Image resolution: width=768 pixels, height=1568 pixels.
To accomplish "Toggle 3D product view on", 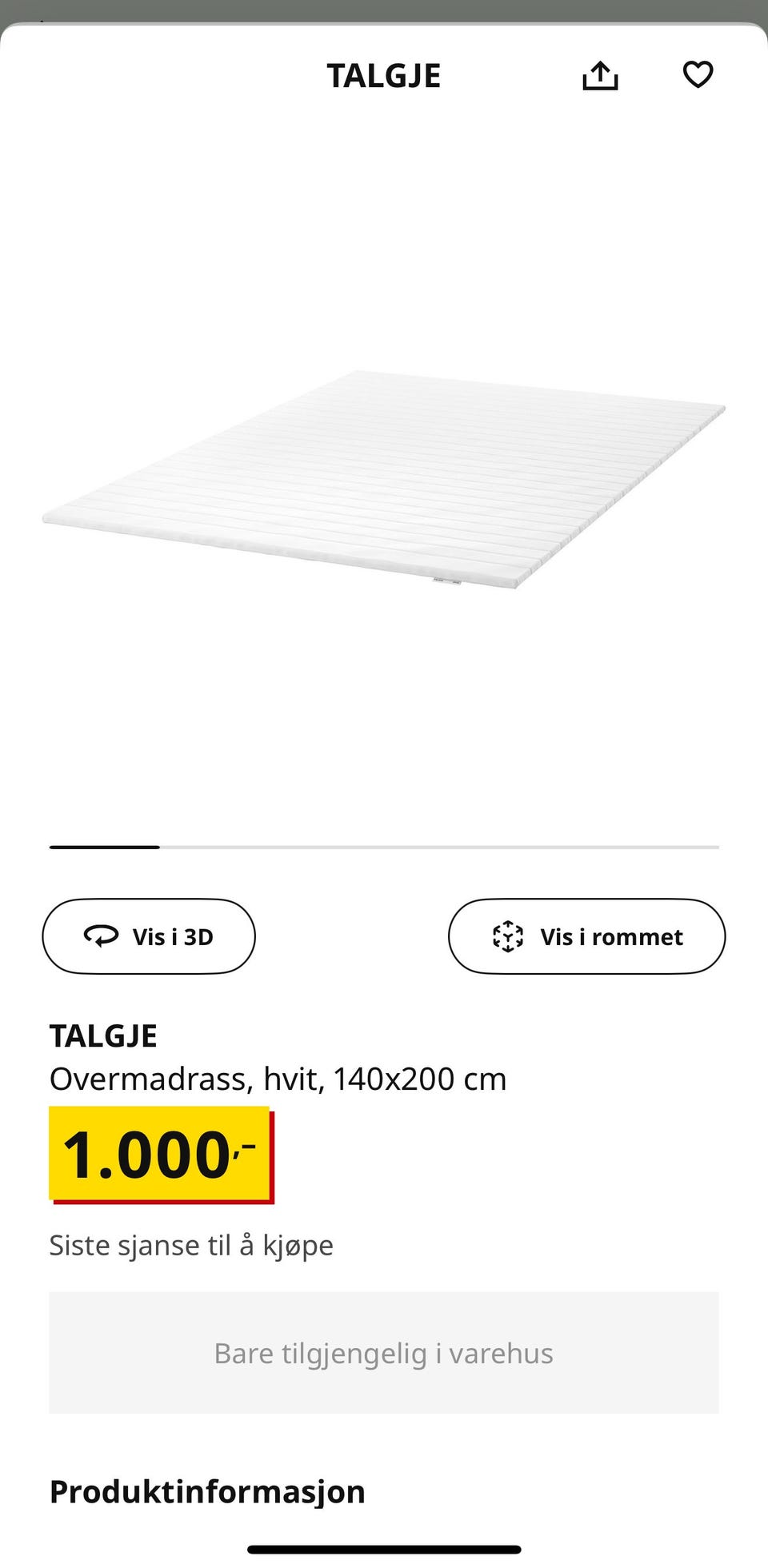I will click(x=149, y=936).
